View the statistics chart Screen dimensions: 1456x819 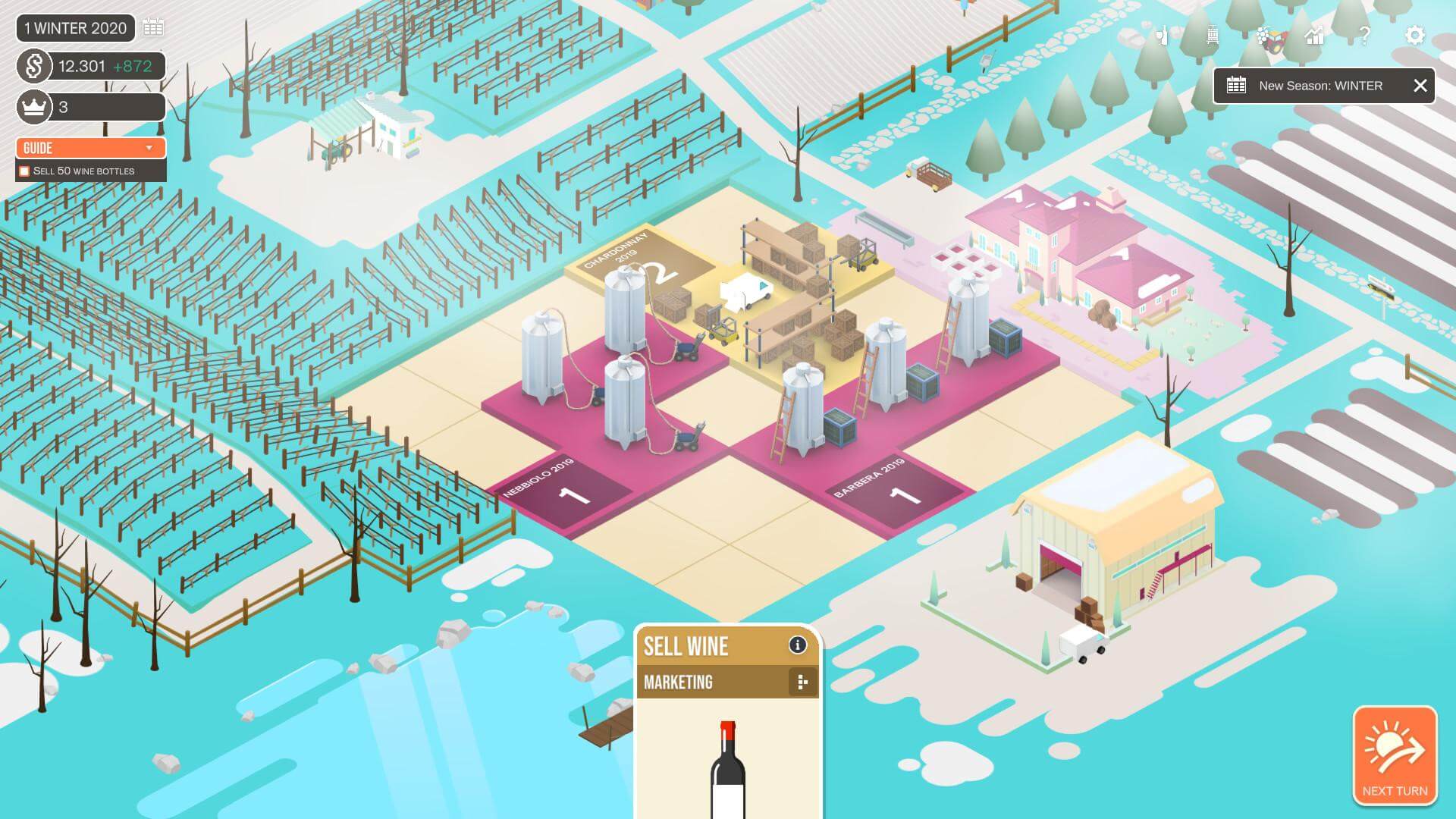pos(1313,36)
